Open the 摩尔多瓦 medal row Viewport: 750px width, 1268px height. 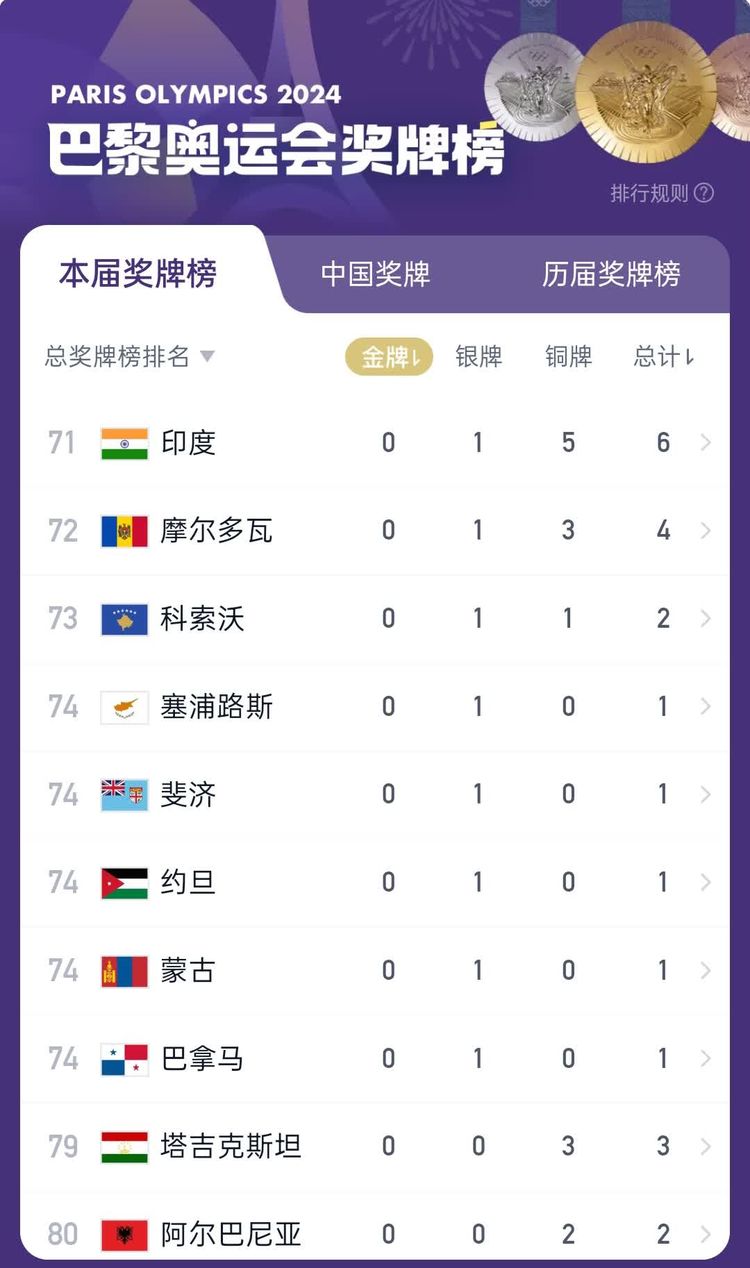tap(375, 531)
